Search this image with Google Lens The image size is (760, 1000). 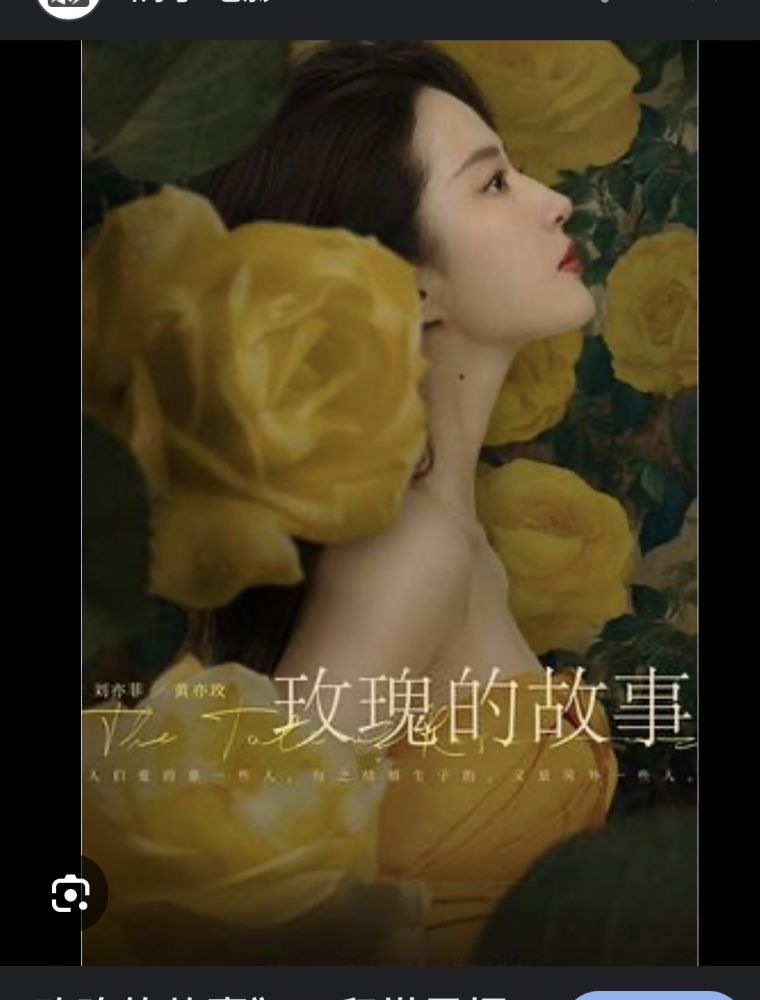pyautogui.click(x=71, y=893)
